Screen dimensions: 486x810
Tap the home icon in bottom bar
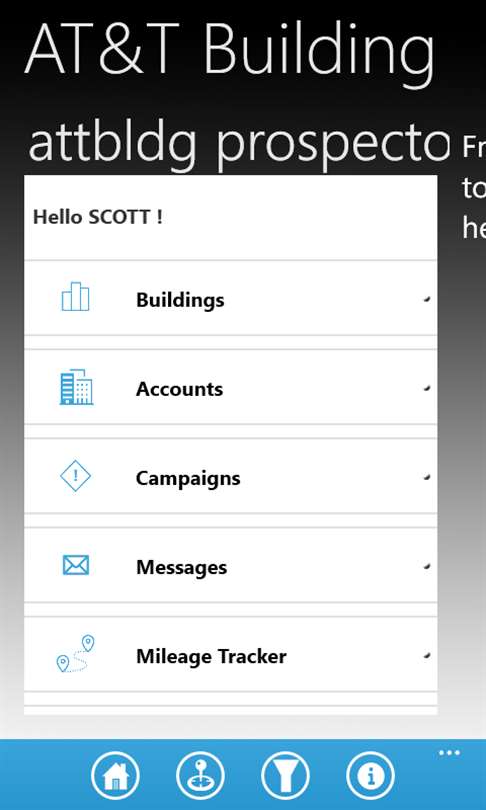click(x=116, y=775)
